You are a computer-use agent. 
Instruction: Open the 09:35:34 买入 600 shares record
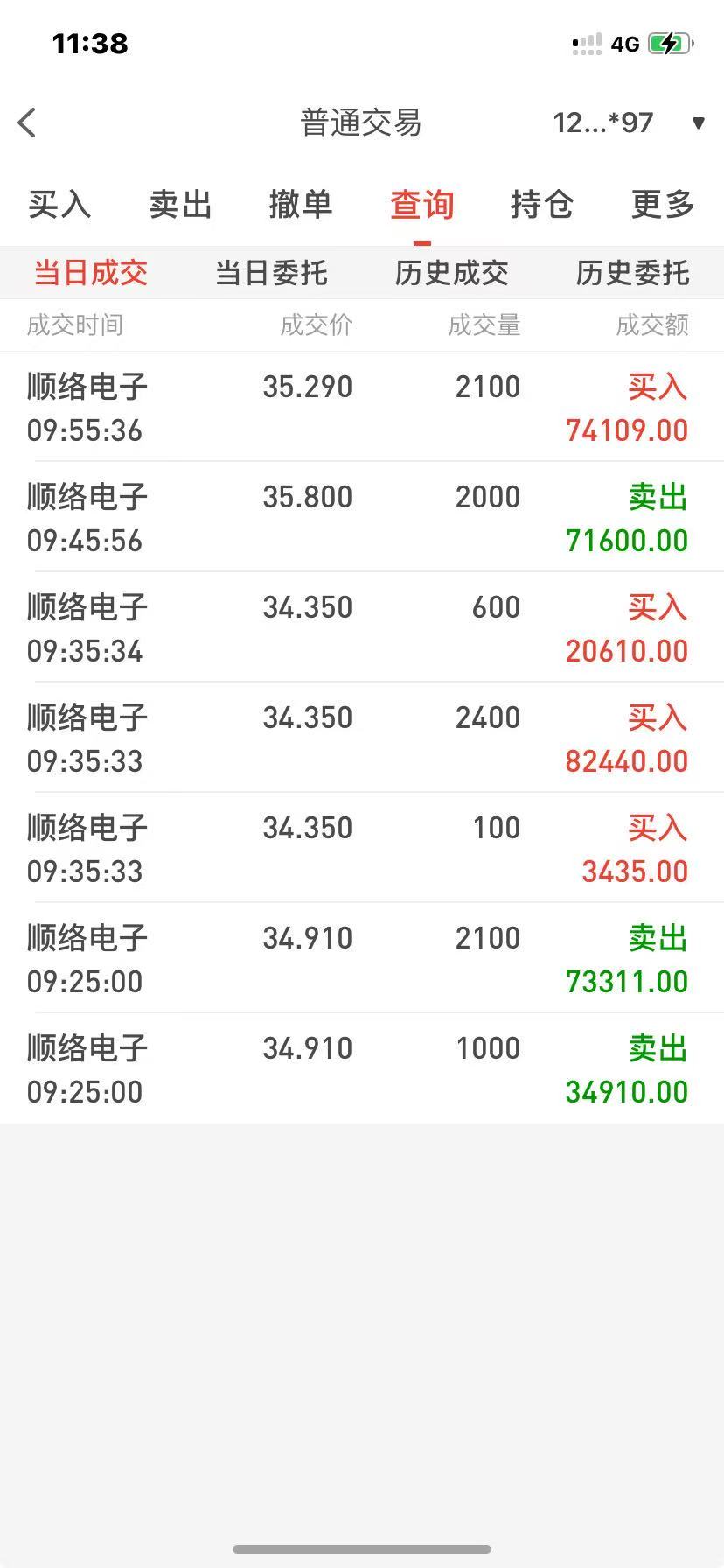[x=362, y=627]
